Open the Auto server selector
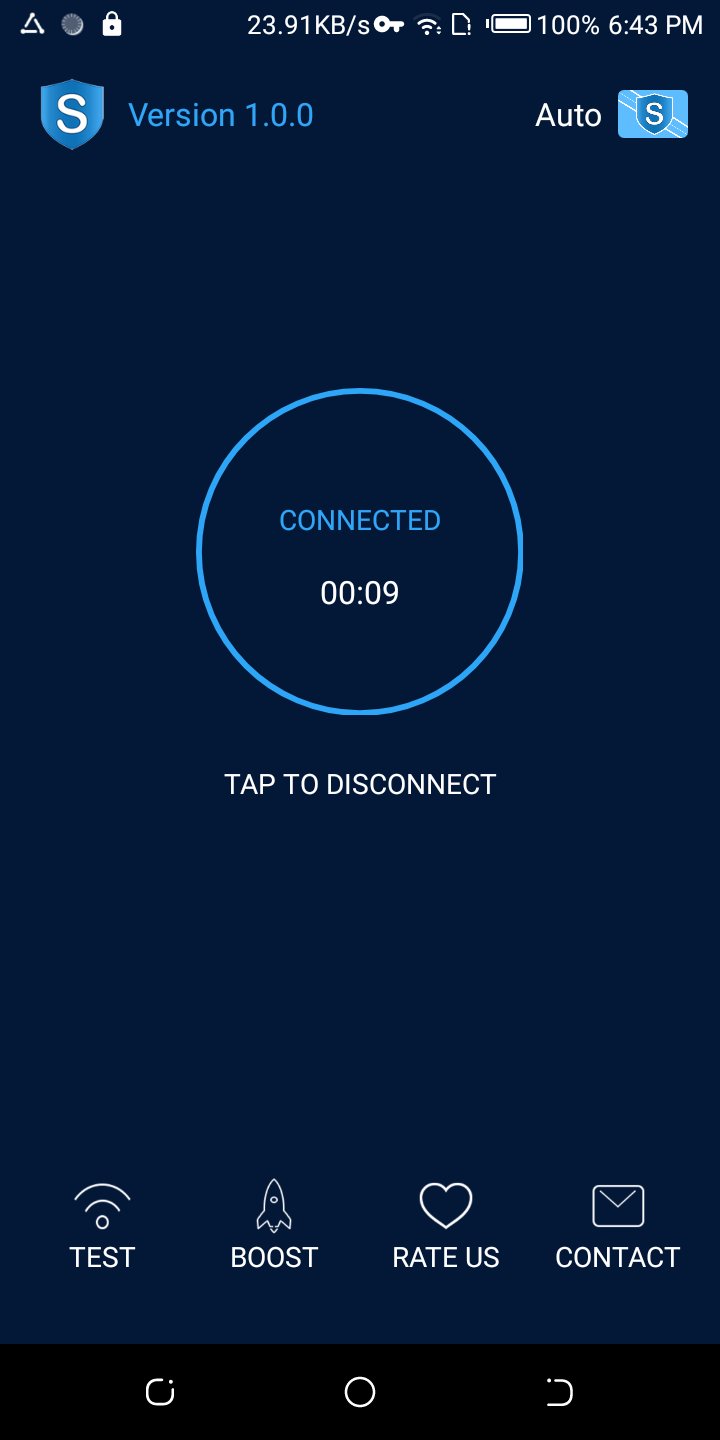 [x=611, y=114]
